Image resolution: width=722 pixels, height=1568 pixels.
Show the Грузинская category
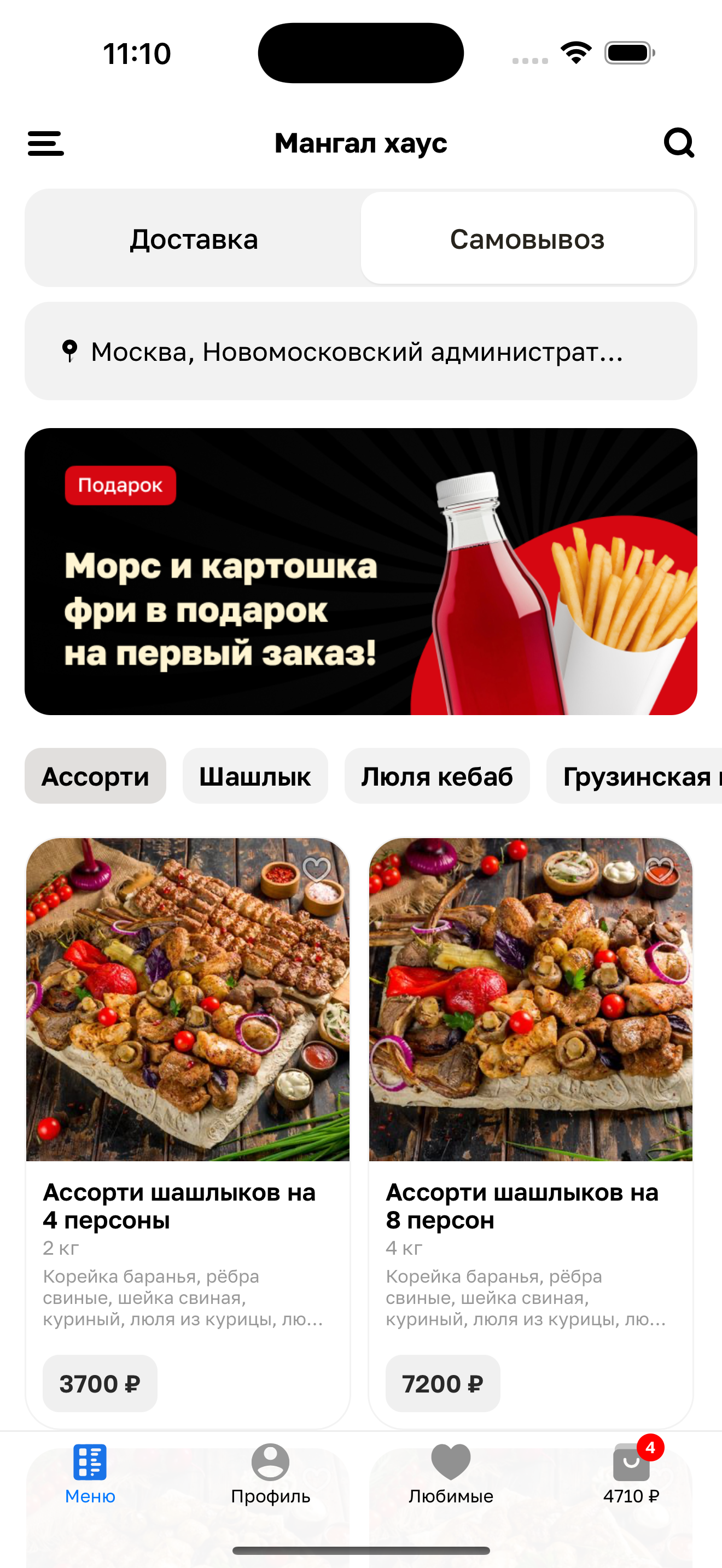pyautogui.click(x=636, y=776)
